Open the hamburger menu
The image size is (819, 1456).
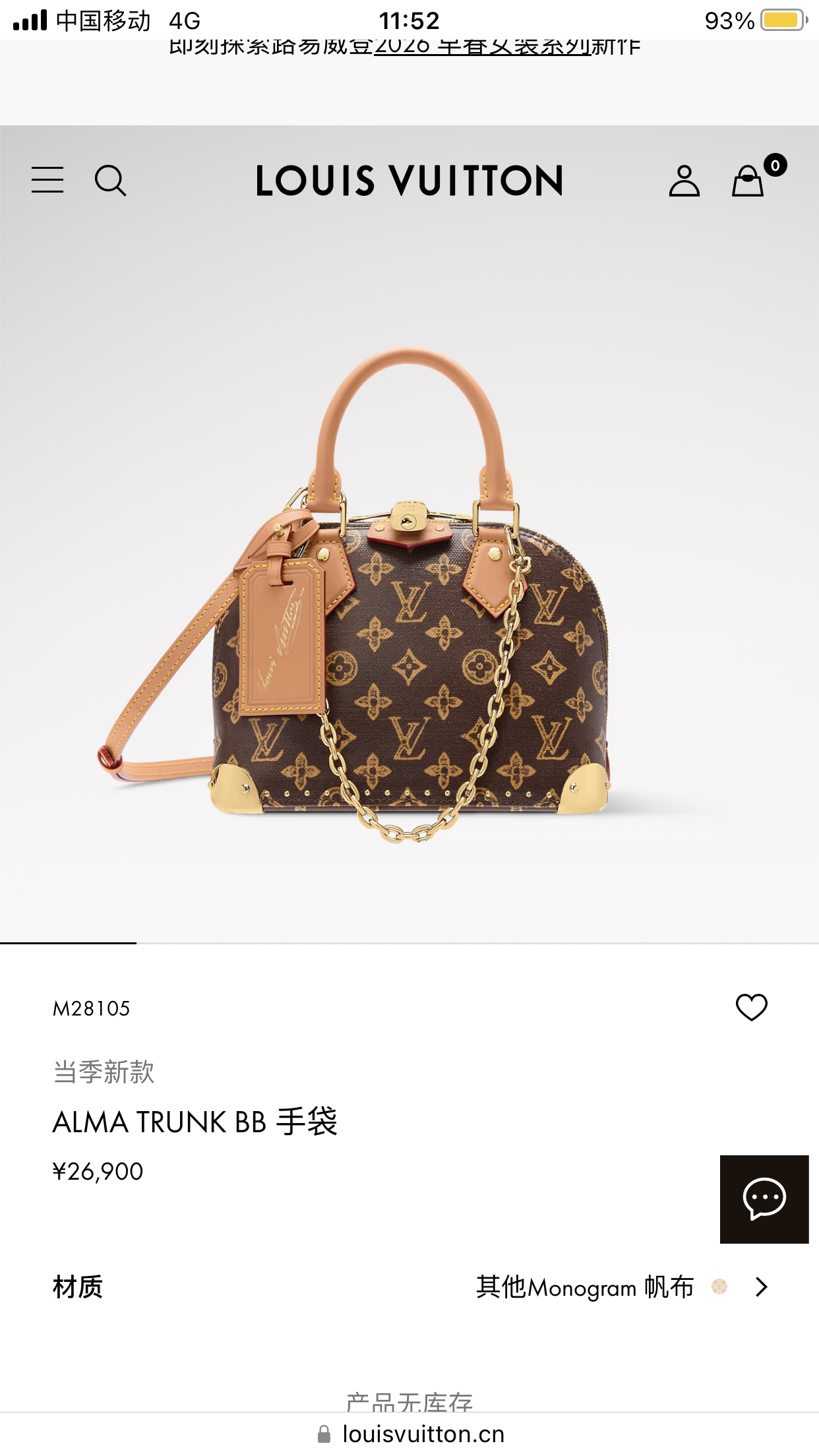tap(47, 180)
